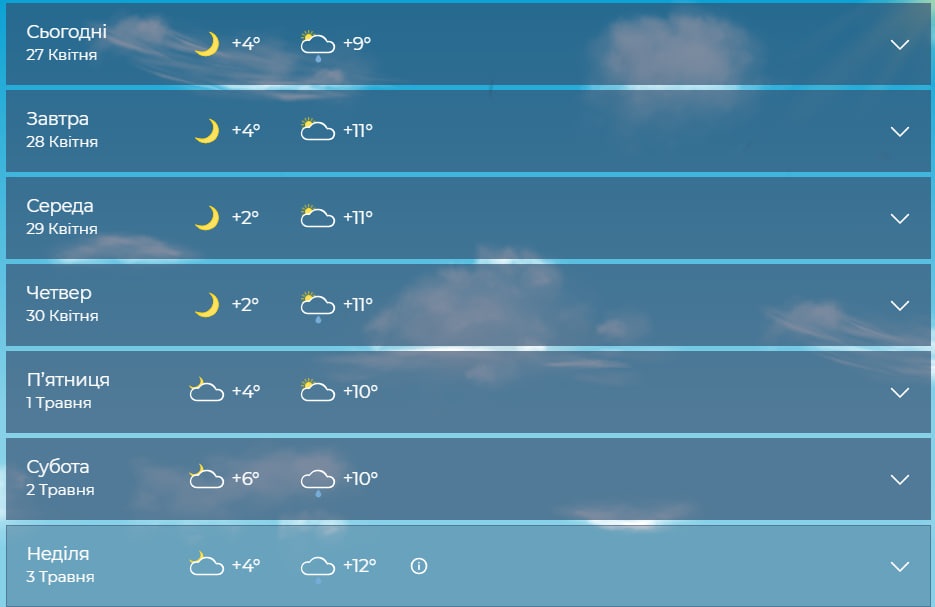The height and width of the screenshot is (607, 935).
Task: Expand the П'ятниця 1 Травня forecast
Action: pyautogui.click(x=899, y=392)
